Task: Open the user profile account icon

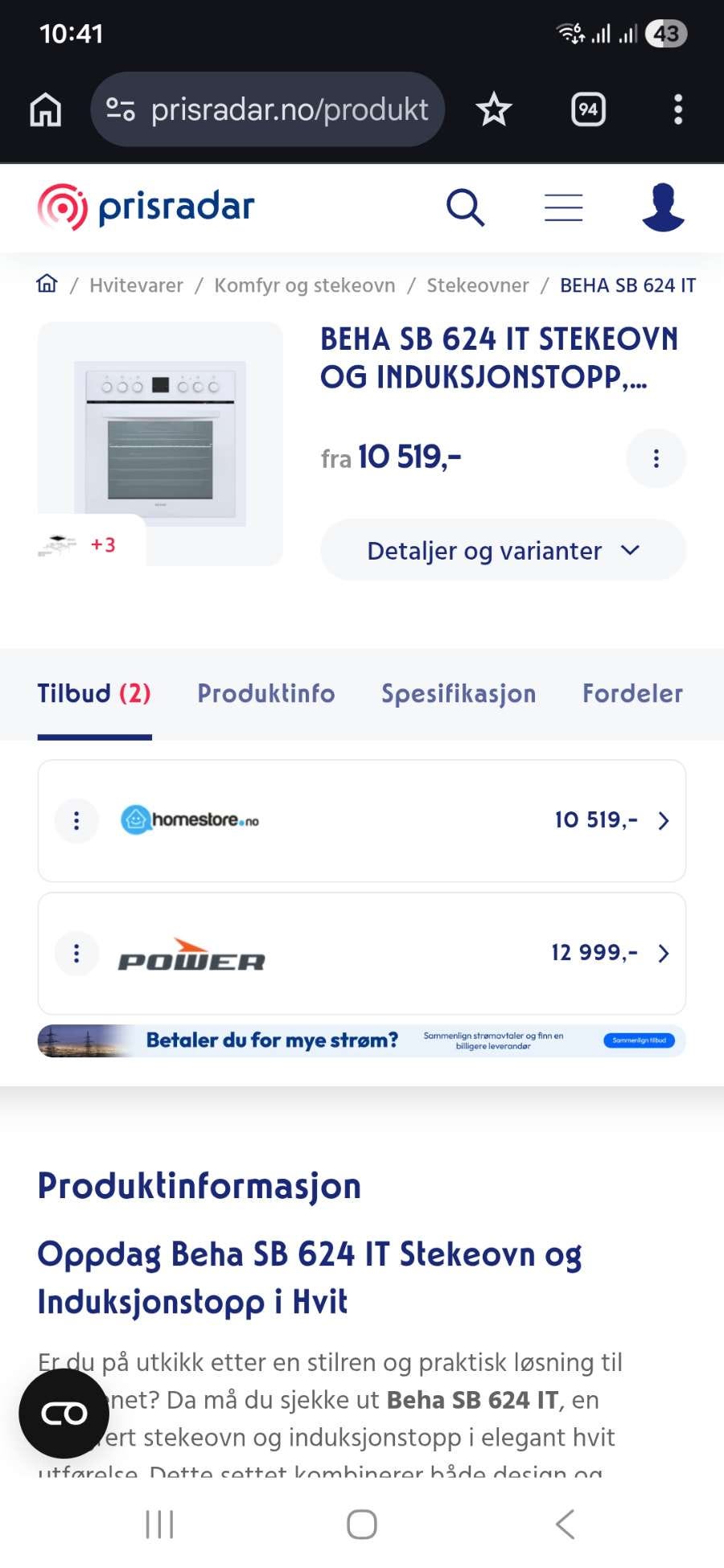Action: pos(663,207)
